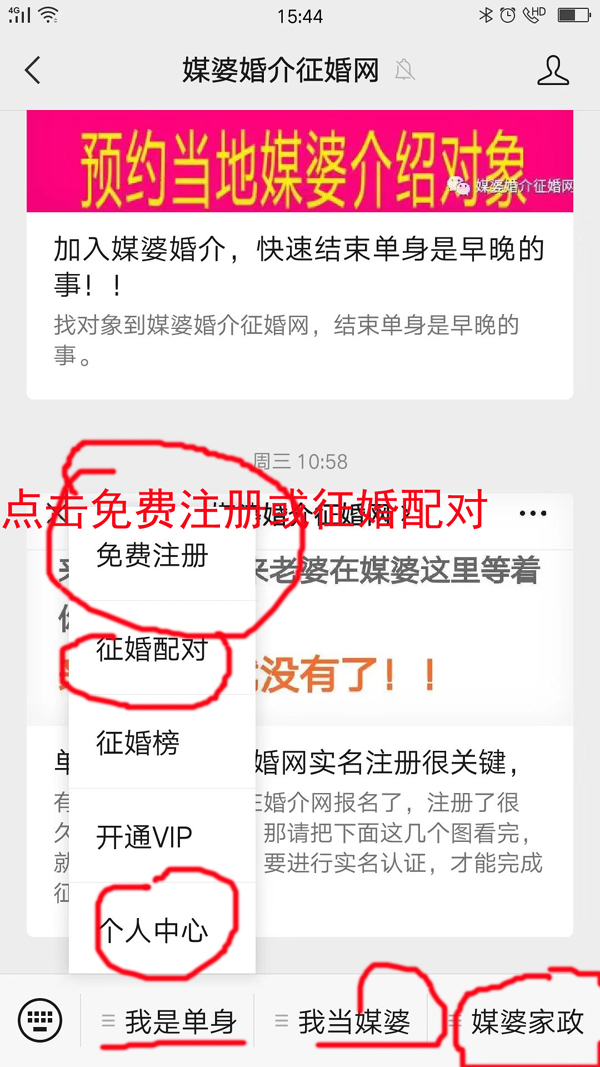This screenshot has width=600, height=1067.
Task: Open 个人中心 from the popup menu
Action: point(153,931)
